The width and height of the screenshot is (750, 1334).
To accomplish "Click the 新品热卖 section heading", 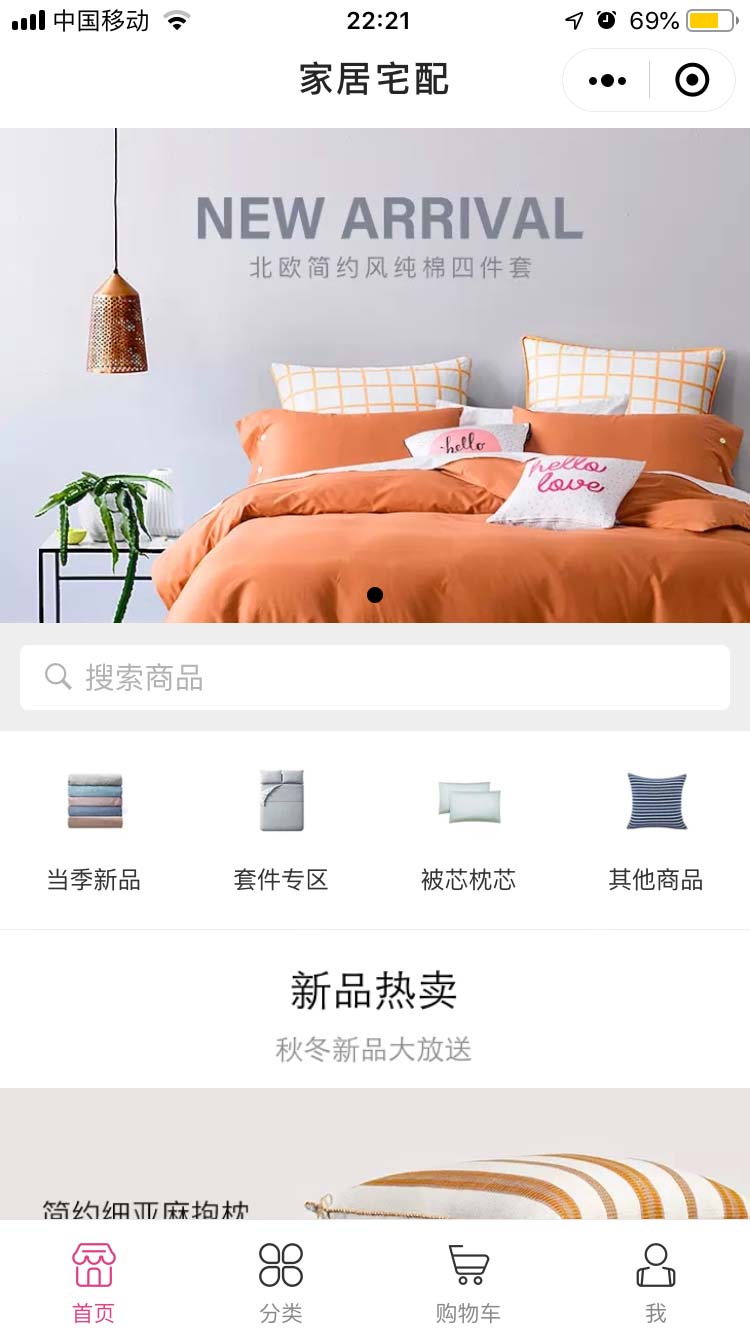I will tap(375, 990).
